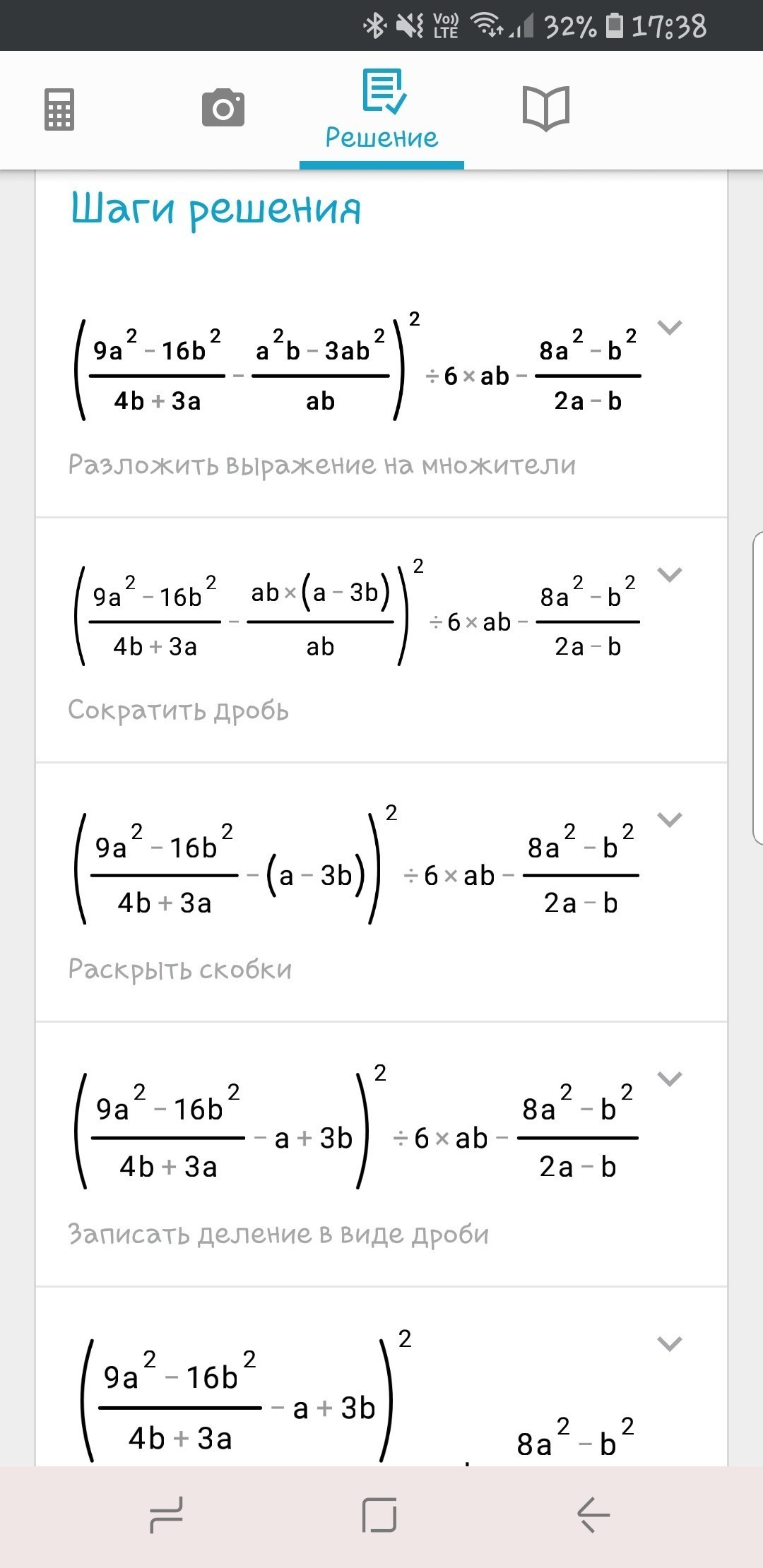Go back with the system back button
This screenshot has height=1568, width=763.
click(593, 1515)
